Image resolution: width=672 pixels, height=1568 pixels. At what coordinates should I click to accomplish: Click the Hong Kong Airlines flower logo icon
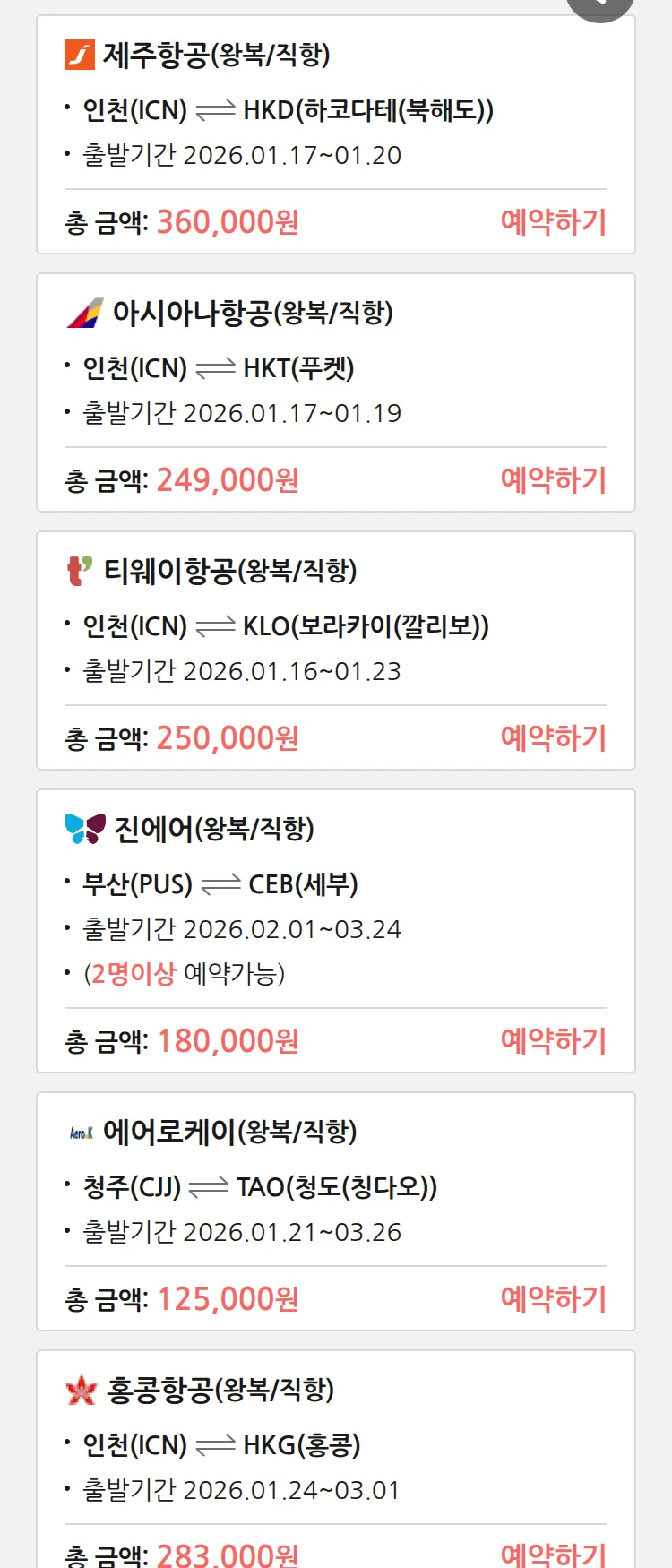click(x=79, y=1389)
